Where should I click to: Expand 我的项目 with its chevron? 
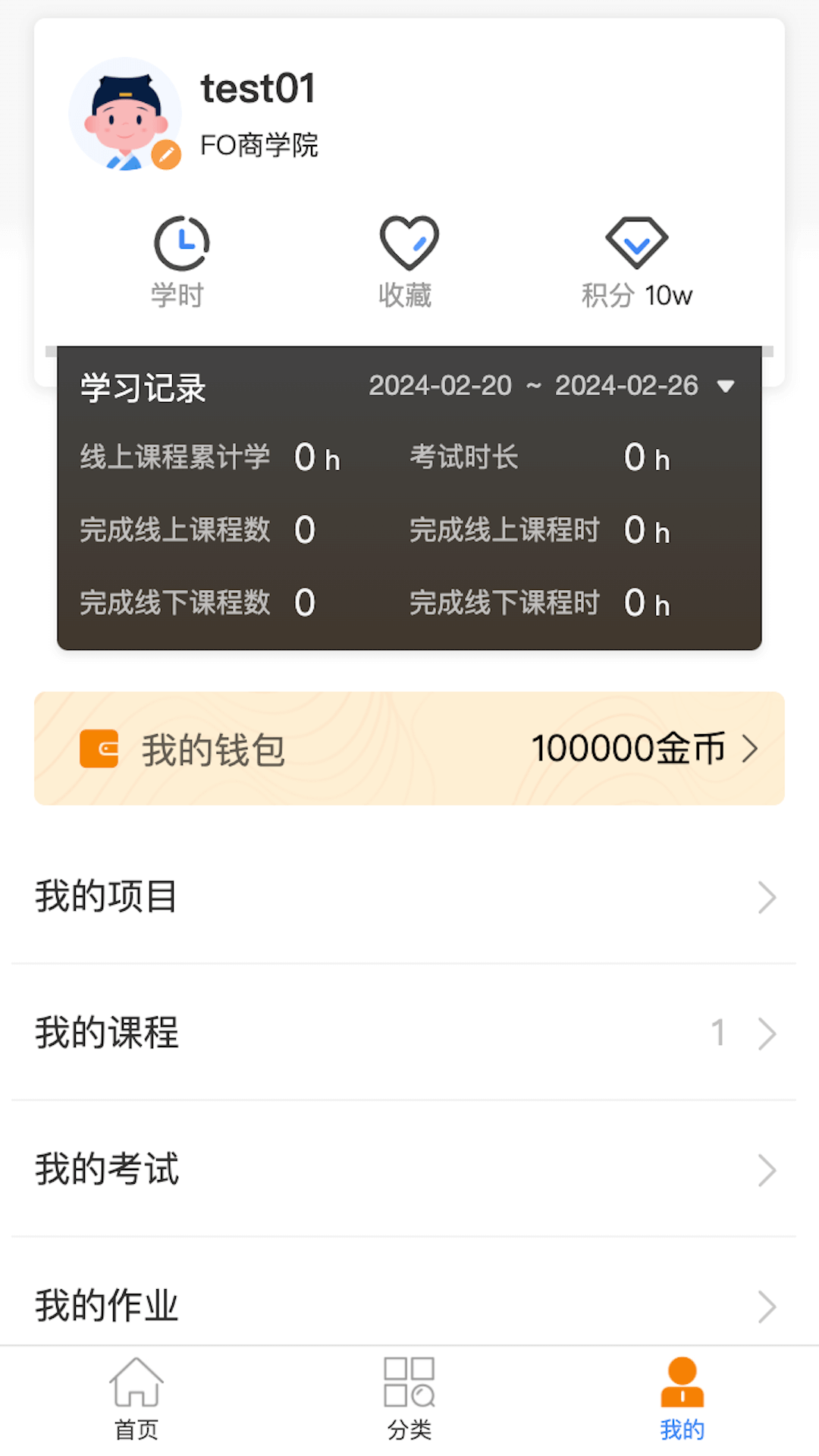click(767, 897)
